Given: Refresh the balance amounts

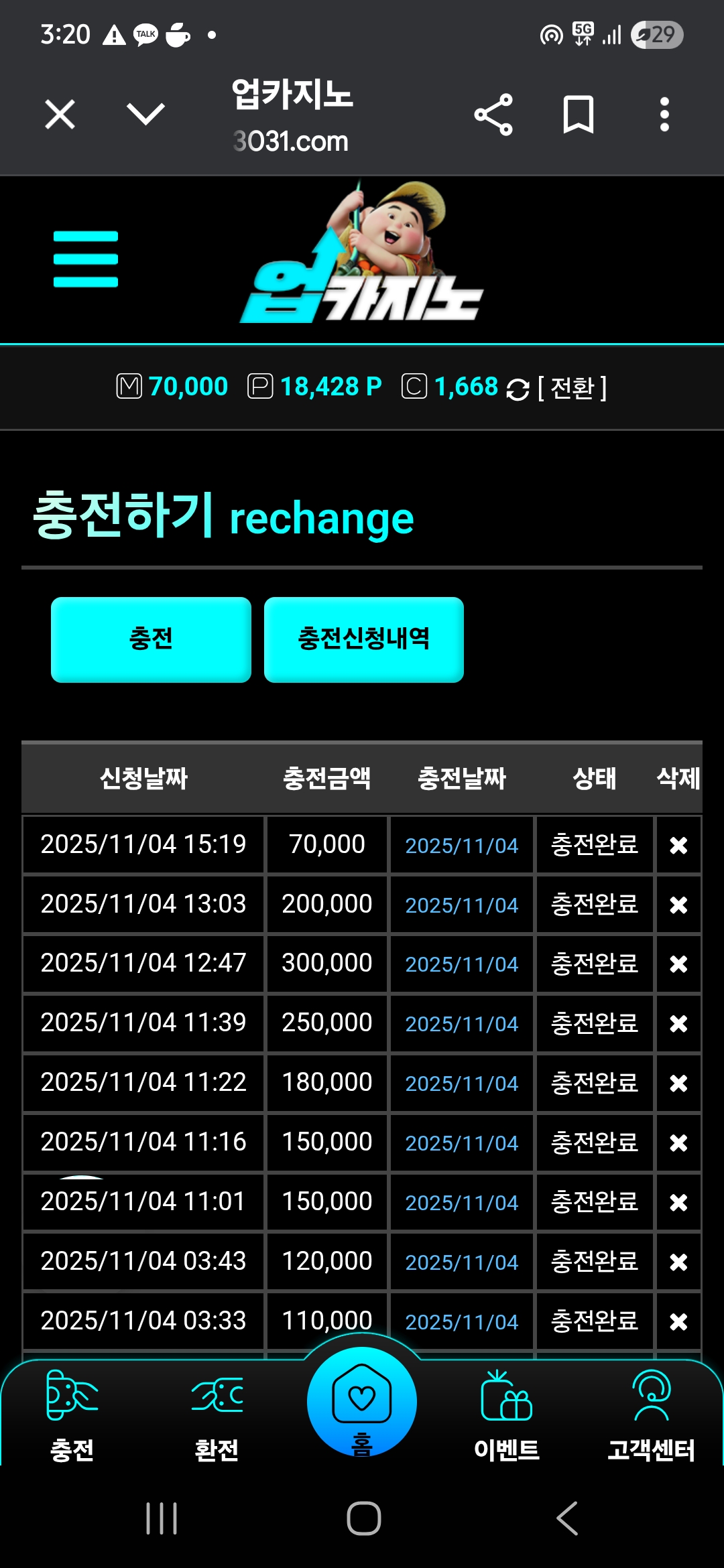Looking at the screenshot, I should pos(518,389).
